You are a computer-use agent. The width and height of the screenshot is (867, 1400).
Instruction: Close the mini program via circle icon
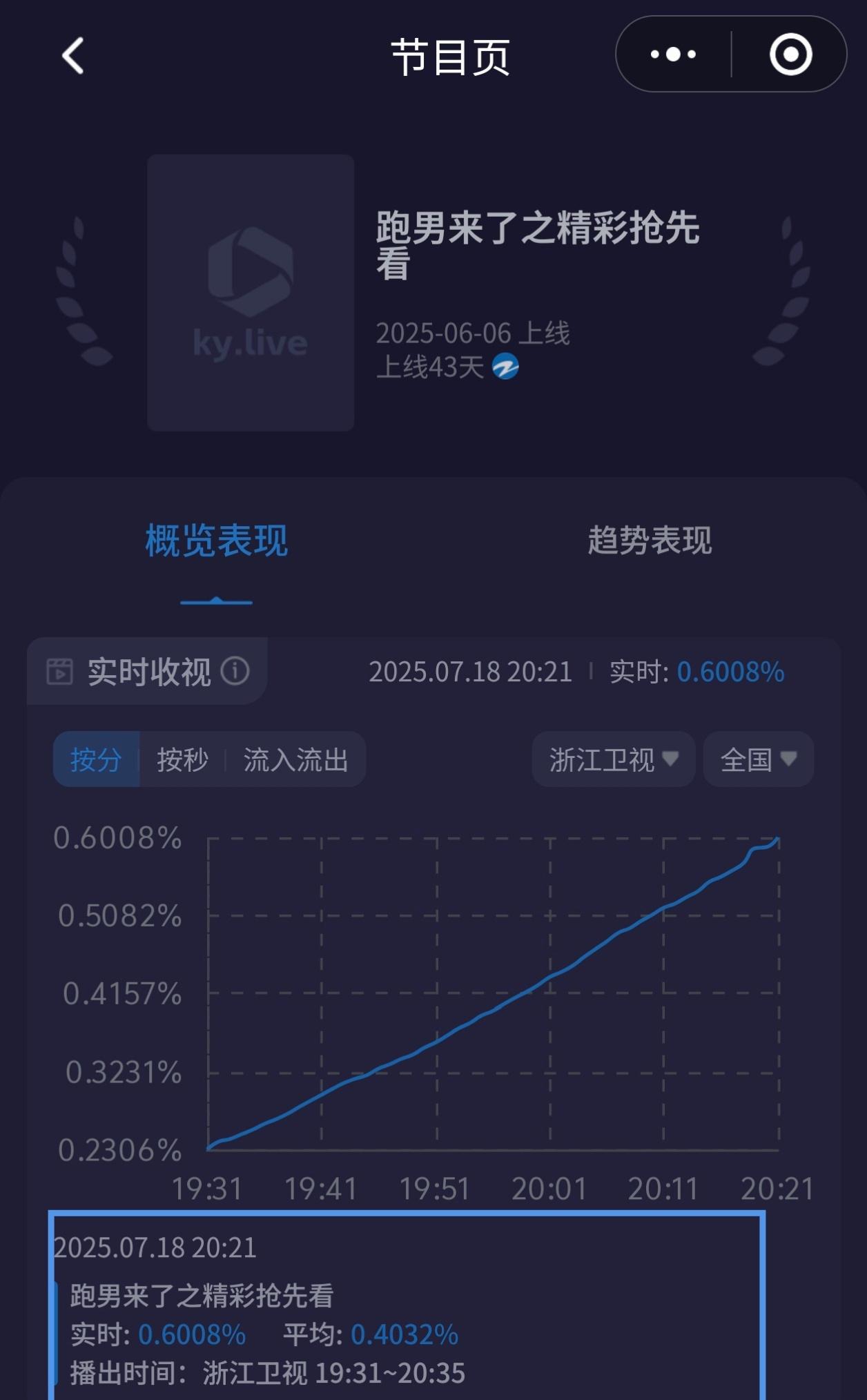point(790,54)
